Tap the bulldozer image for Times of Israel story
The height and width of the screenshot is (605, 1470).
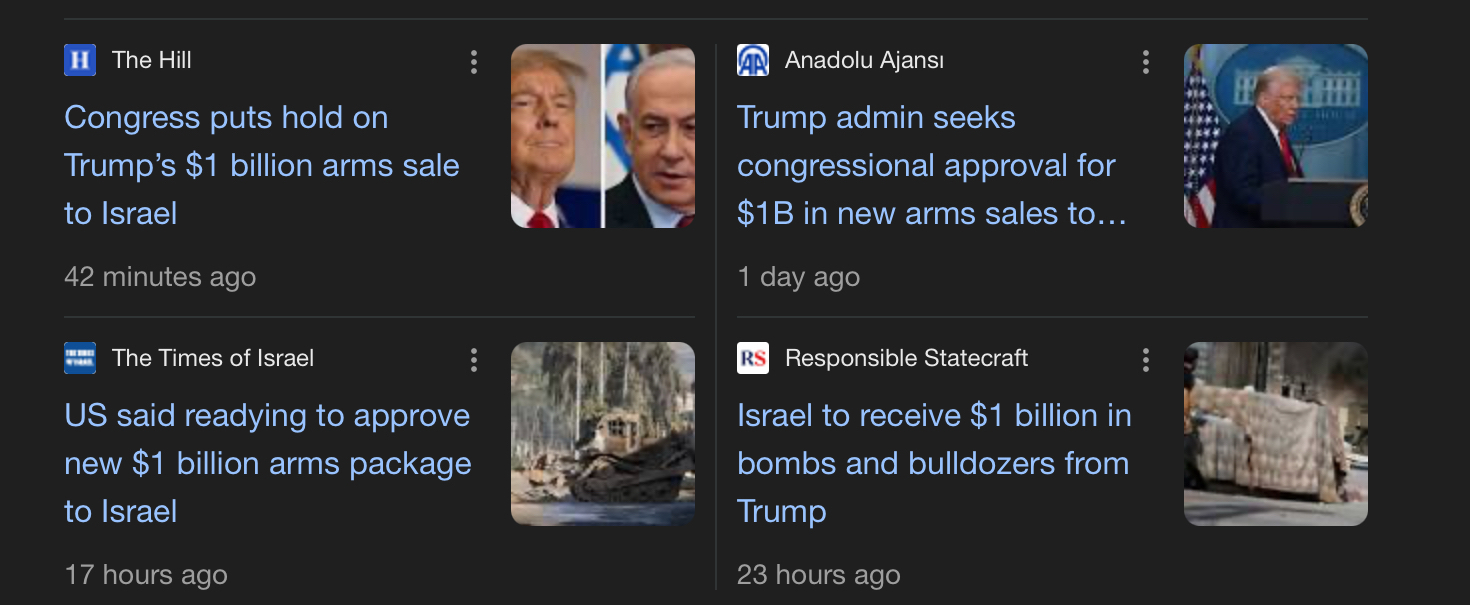point(603,434)
